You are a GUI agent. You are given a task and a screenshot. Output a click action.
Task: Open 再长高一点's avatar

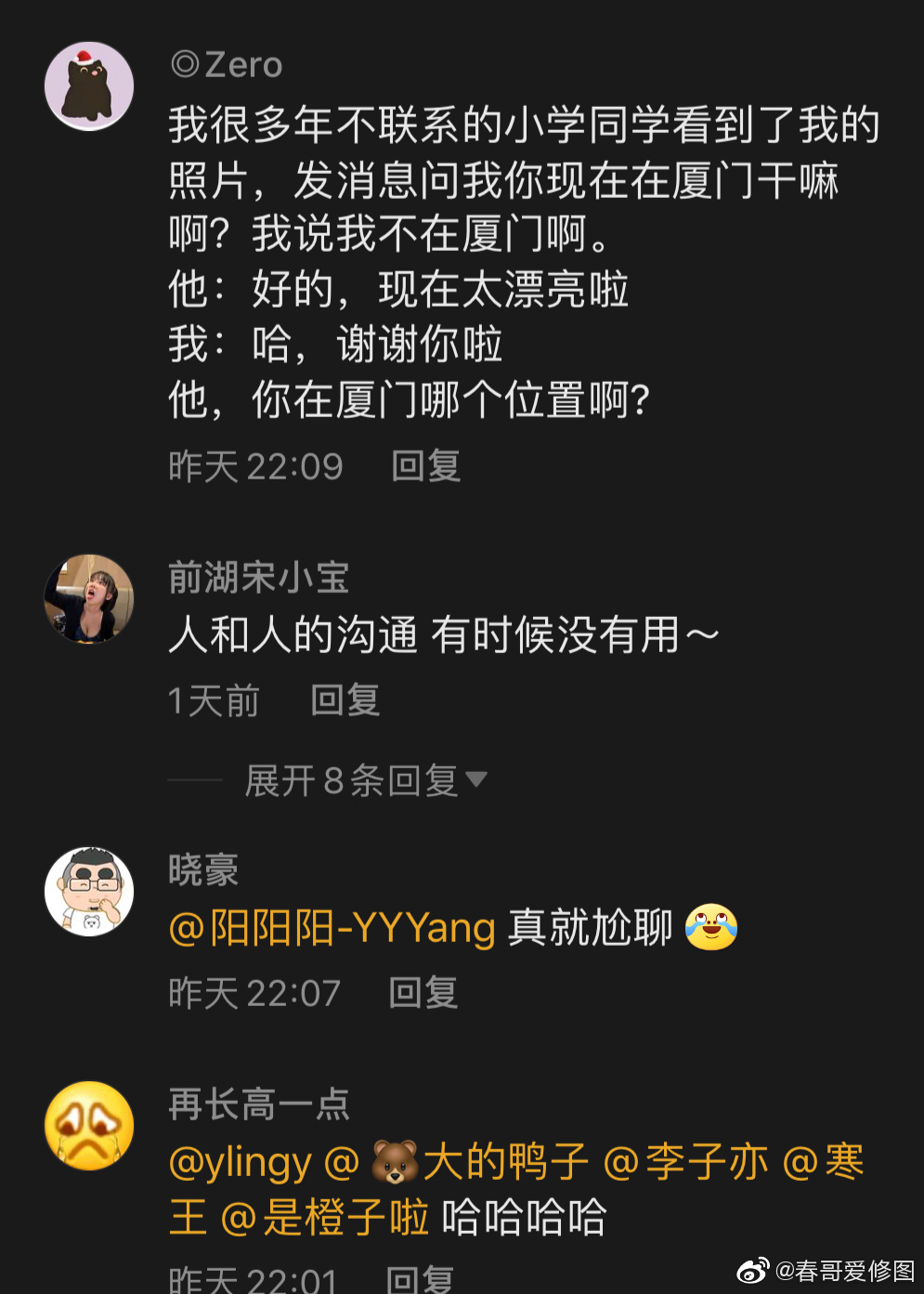[x=89, y=1125]
